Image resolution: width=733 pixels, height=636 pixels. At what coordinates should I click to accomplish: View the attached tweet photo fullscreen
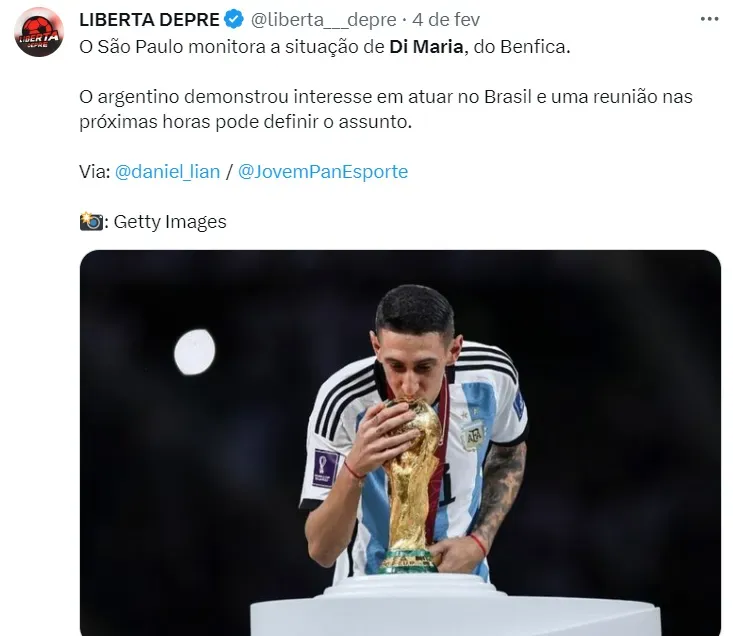point(400,442)
